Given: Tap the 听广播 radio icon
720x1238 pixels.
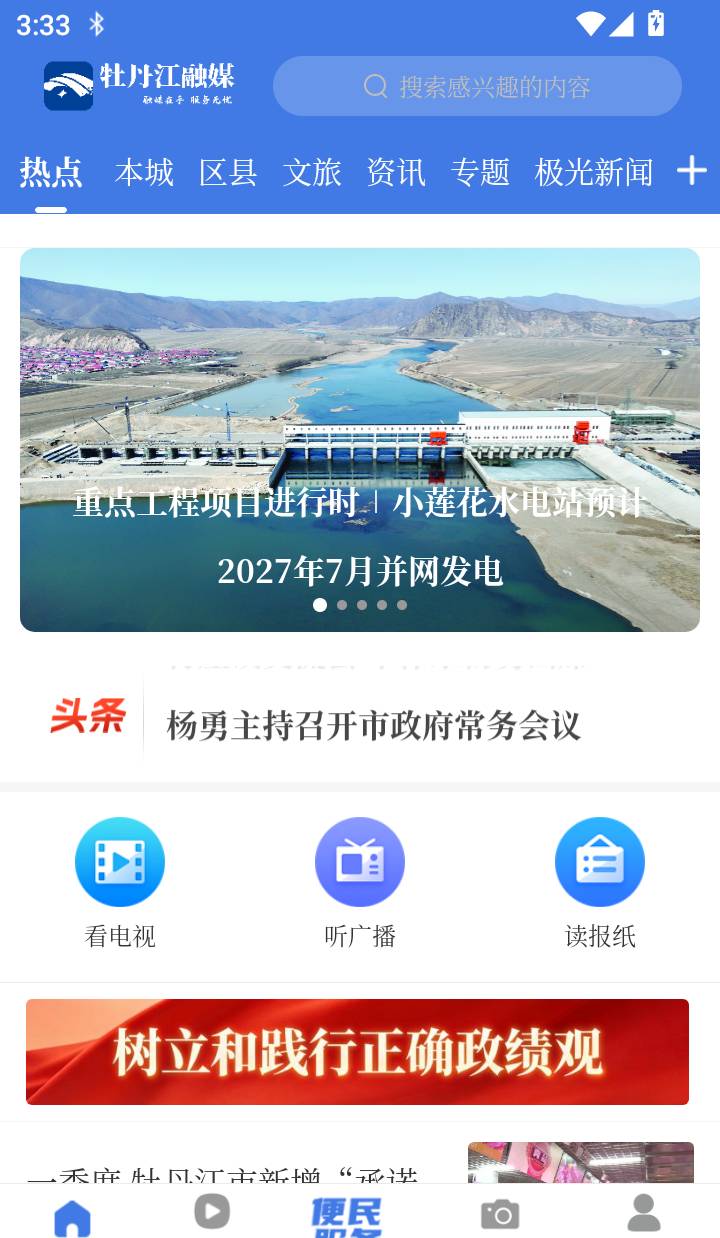Looking at the screenshot, I should coord(360,861).
